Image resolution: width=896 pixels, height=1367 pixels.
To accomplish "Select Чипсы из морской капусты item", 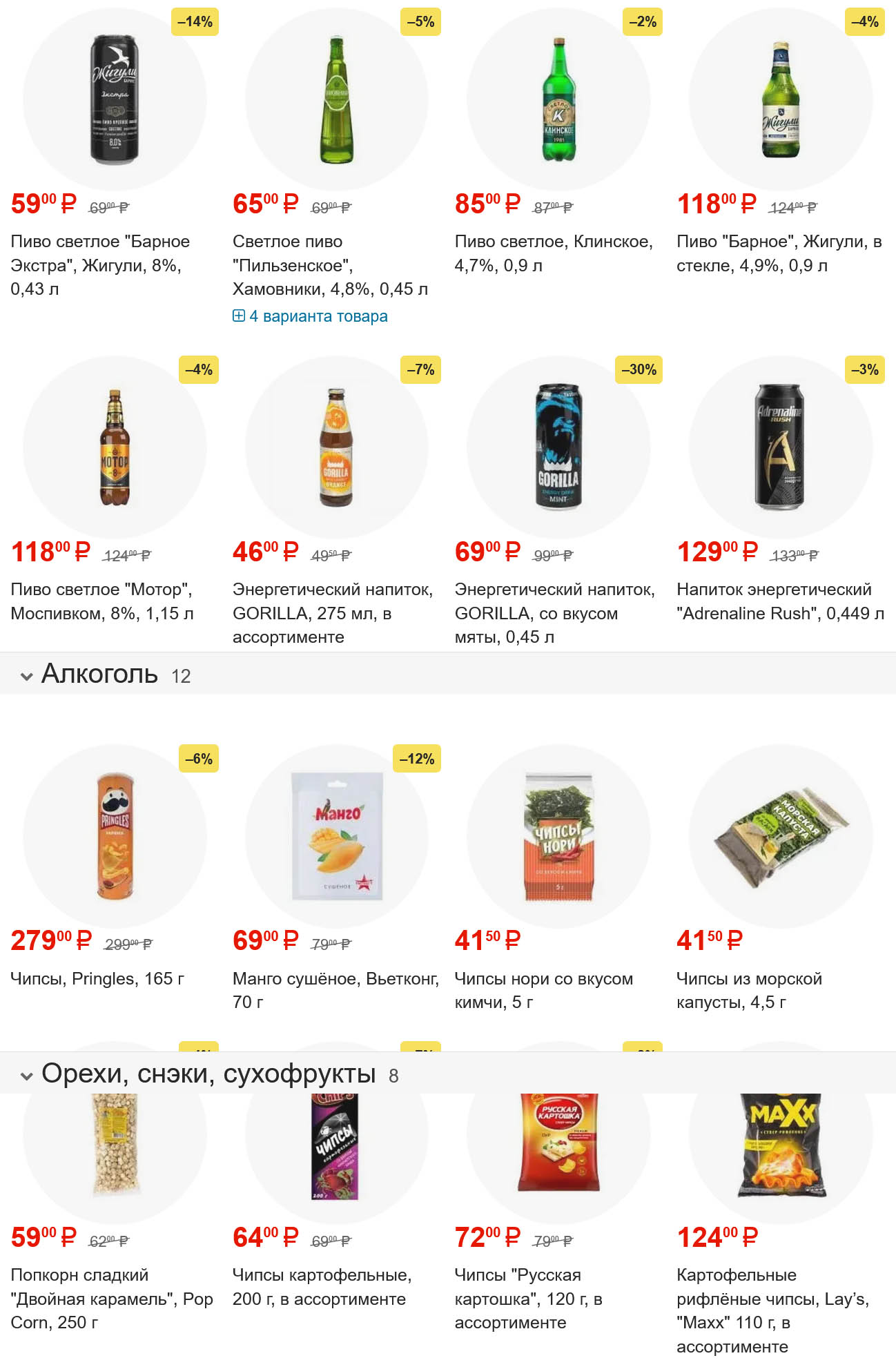I will click(781, 836).
